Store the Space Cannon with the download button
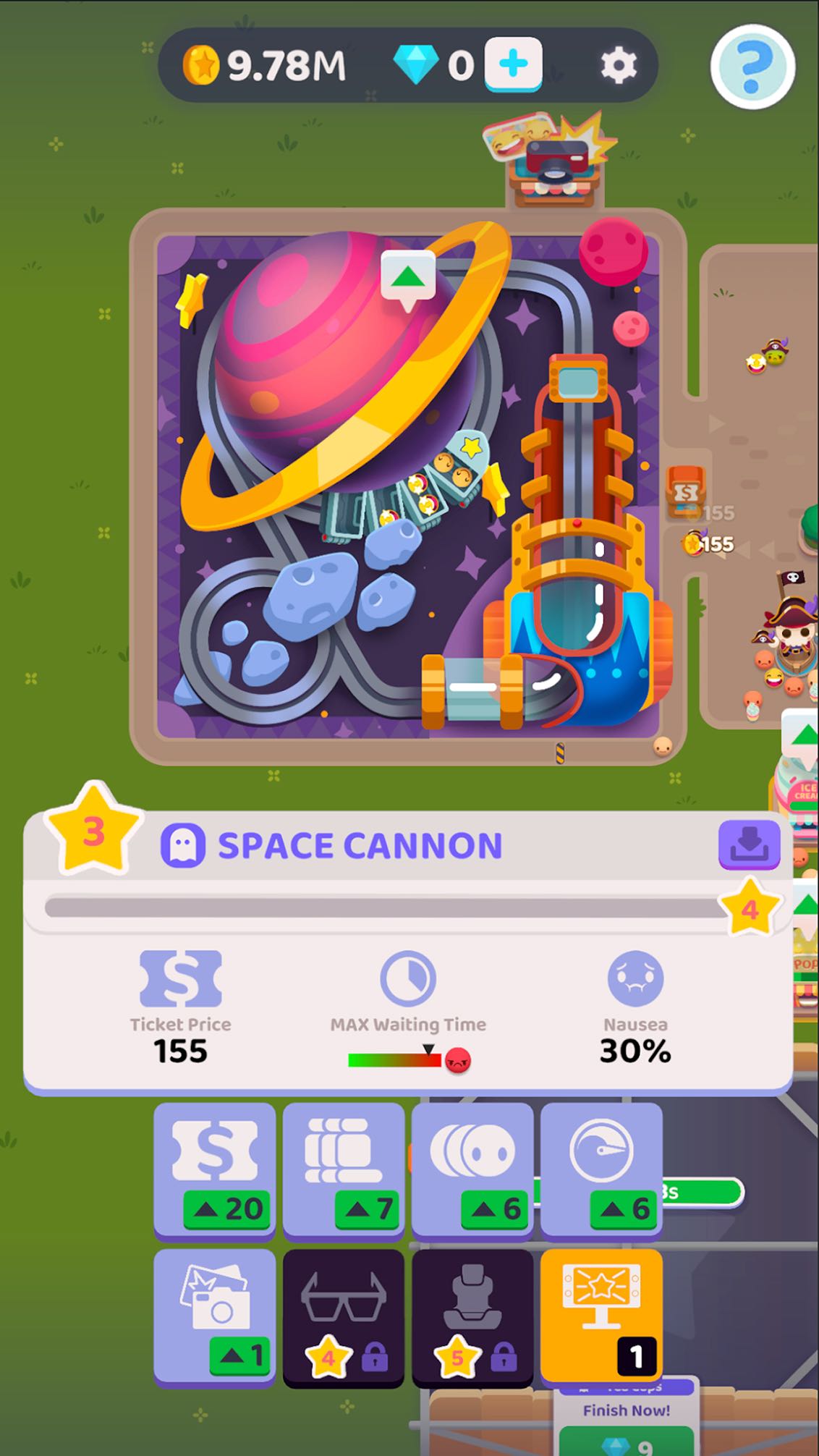Screen dimensions: 819x1456 (x=749, y=845)
